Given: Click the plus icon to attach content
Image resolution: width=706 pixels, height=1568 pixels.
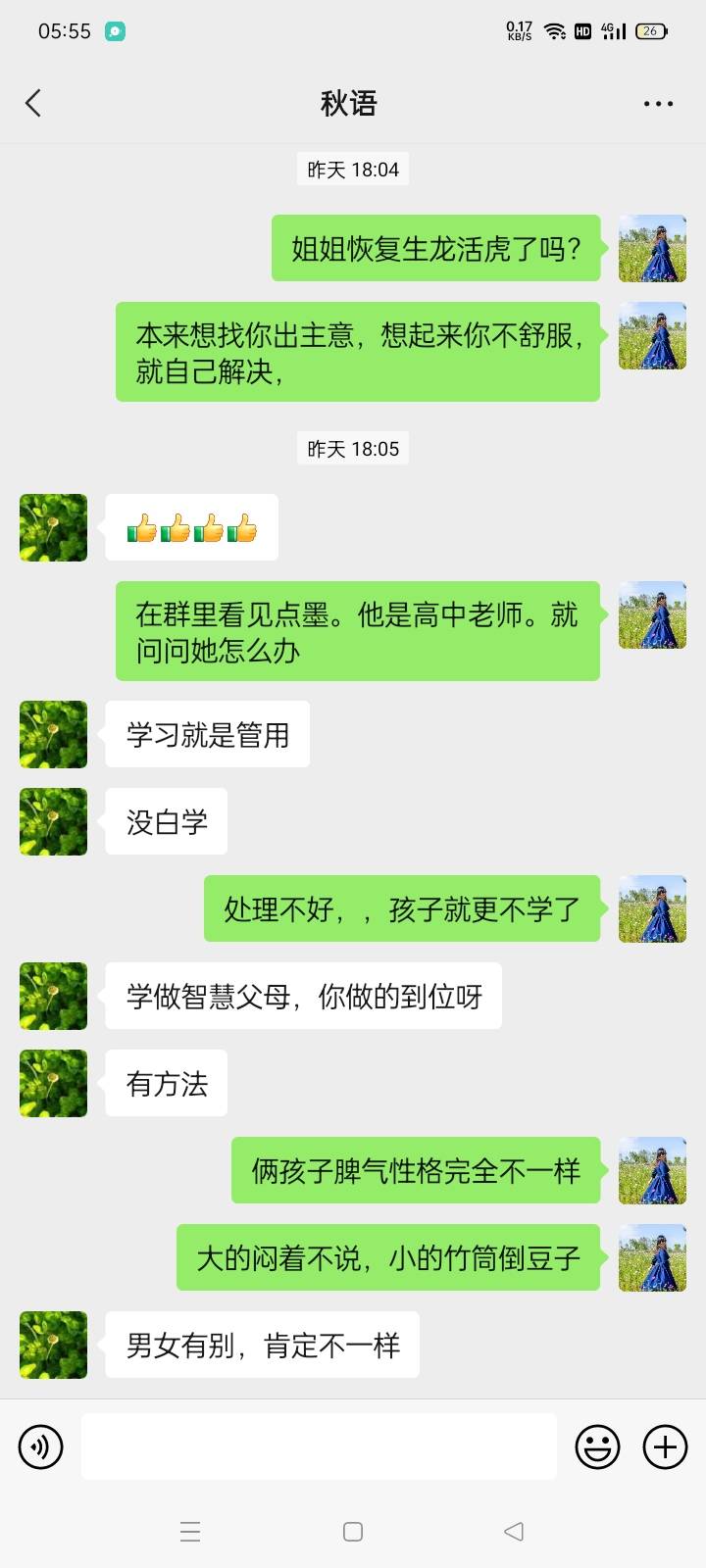Looking at the screenshot, I should point(666,1446).
